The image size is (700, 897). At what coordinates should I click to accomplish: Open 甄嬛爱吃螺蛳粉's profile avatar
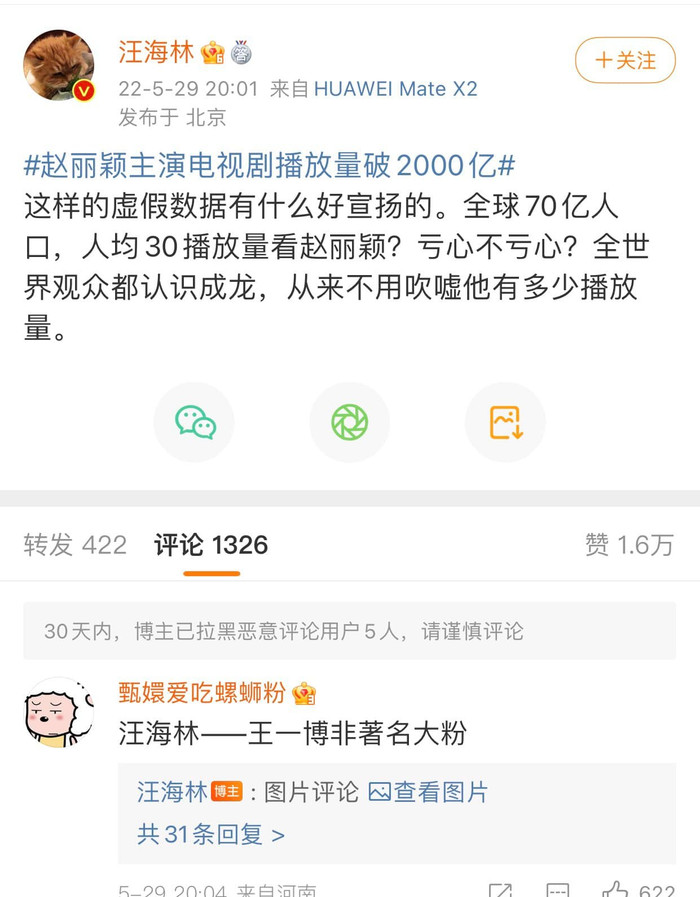point(58,713)
